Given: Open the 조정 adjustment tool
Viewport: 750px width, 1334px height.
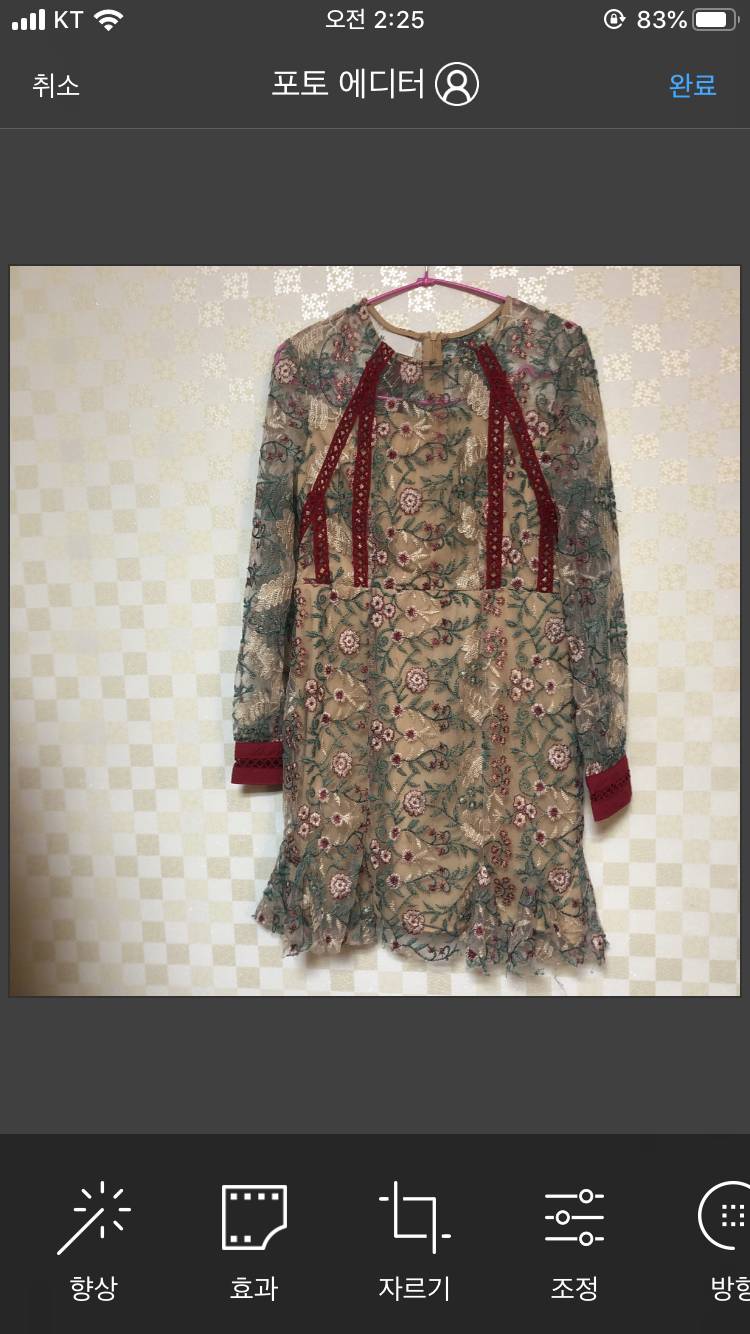Looking at the screenshot, I should tap(574, 1238).
